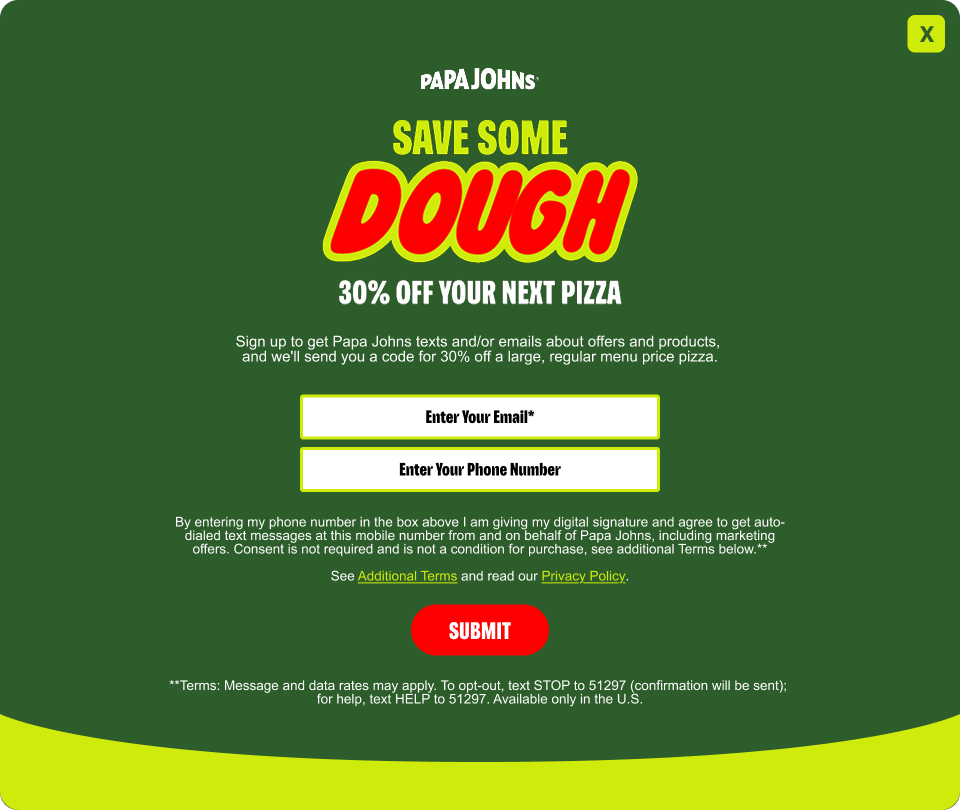Open the Additional Terms link

click(x=407, y=576)
